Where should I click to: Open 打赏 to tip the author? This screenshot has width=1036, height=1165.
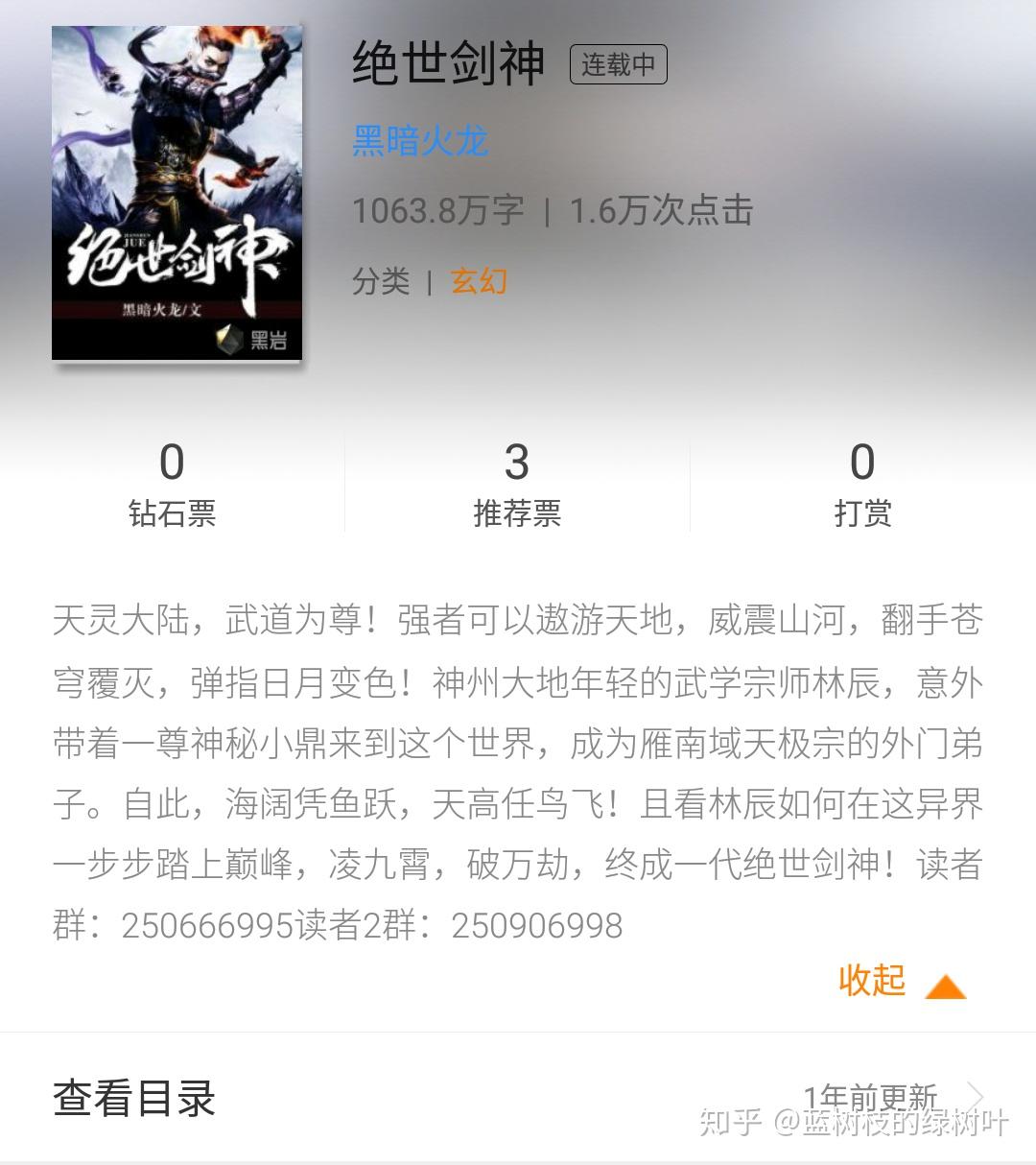pyautogui.click(x=862, y=485)
